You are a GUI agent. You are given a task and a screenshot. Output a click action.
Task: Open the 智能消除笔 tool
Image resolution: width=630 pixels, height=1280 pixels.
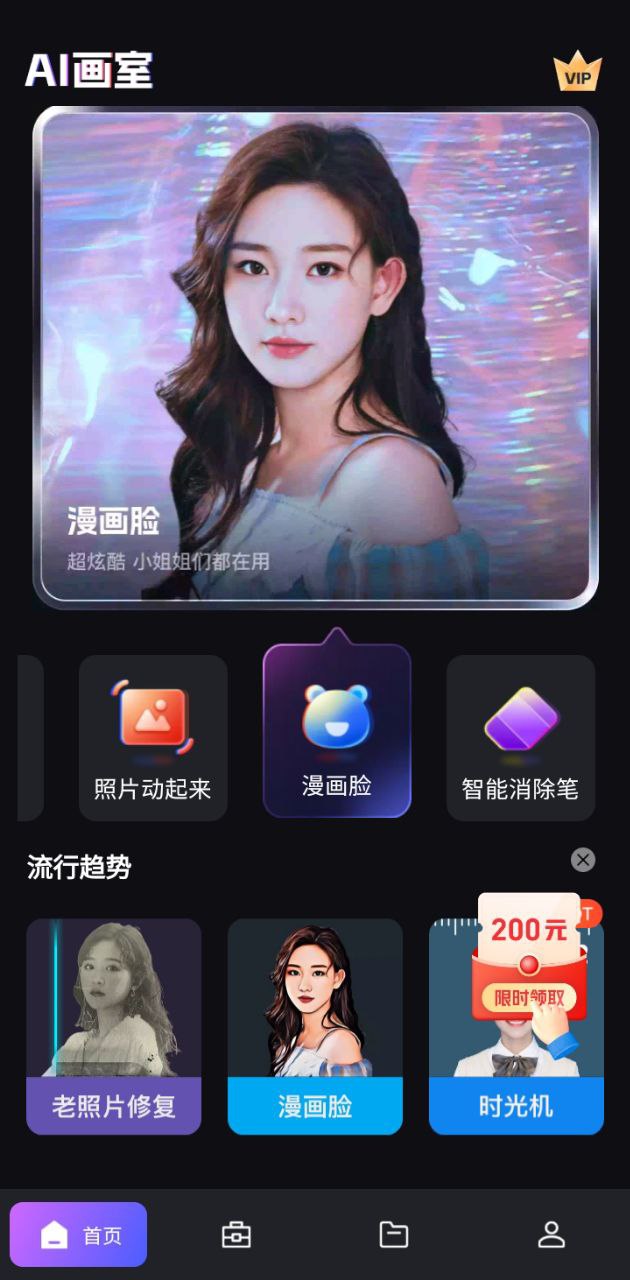(x=520, y=738)
